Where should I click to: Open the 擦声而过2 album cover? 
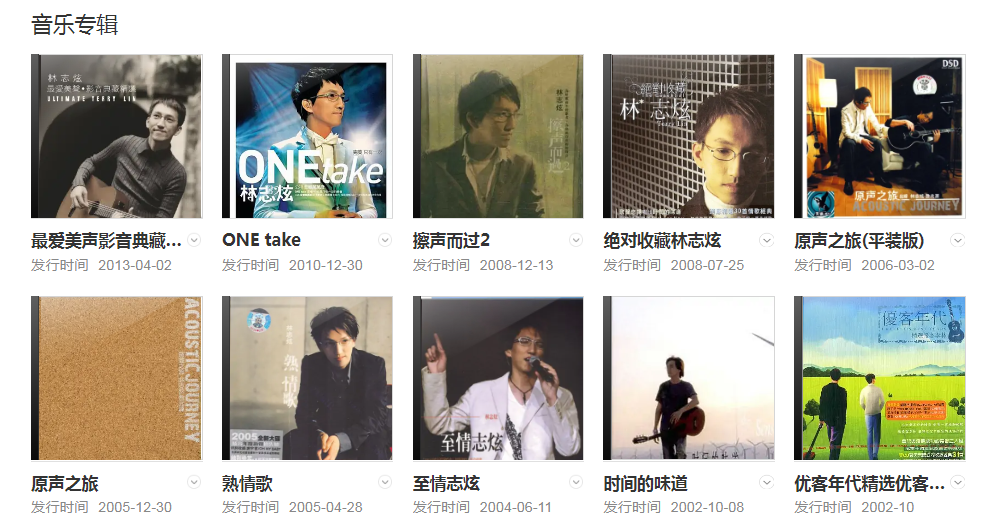click(499, 137)
